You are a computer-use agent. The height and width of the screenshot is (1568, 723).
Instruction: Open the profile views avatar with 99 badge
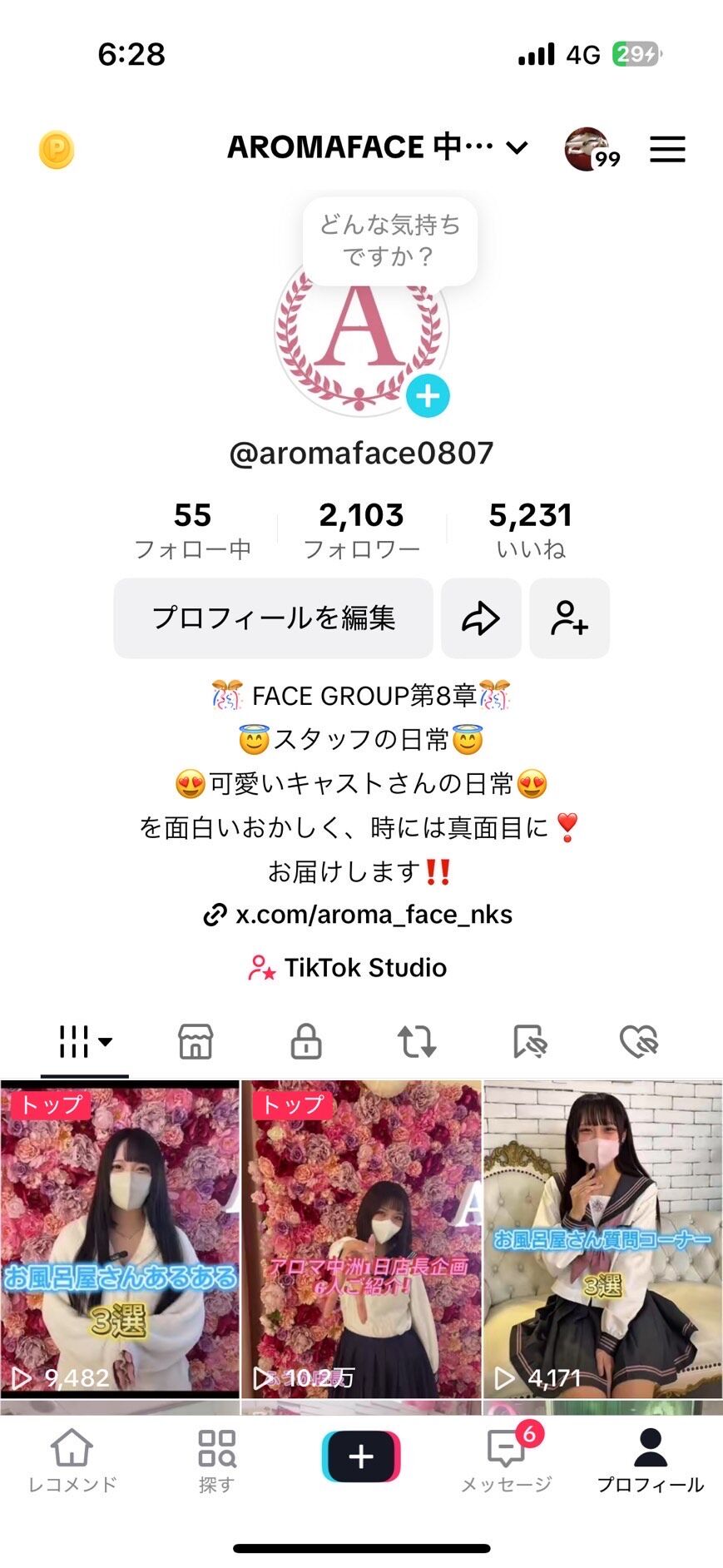coord(591,150)
